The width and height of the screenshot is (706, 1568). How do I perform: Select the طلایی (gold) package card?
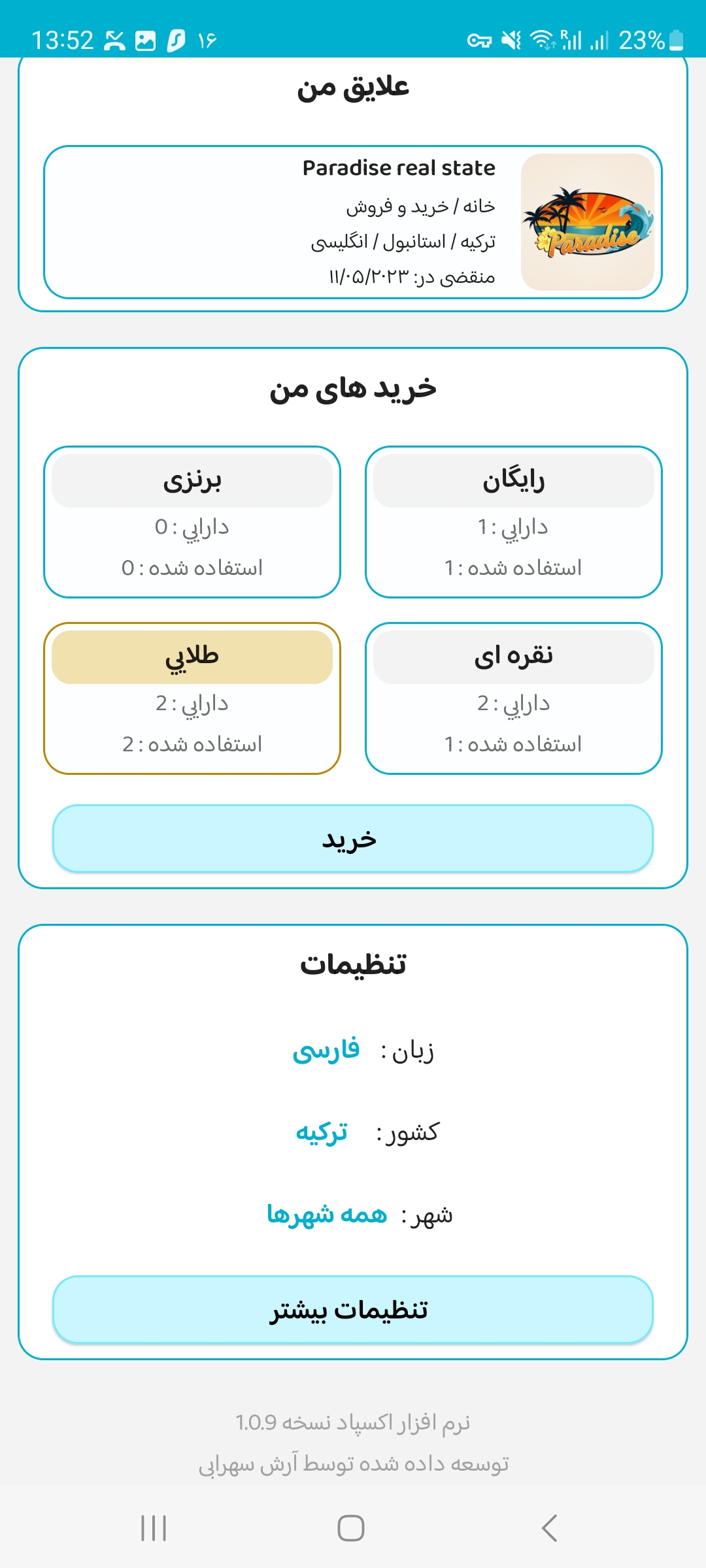[192, 698]
